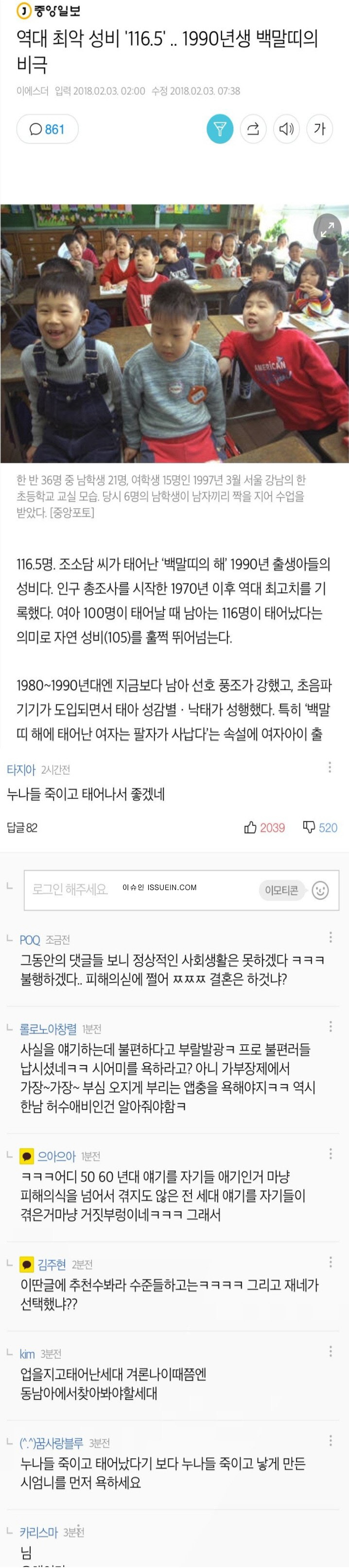Image resolution: width=349 pixels, height=1568 pixels.
Task: Dislike 타지아's comment
Action: 320,827
